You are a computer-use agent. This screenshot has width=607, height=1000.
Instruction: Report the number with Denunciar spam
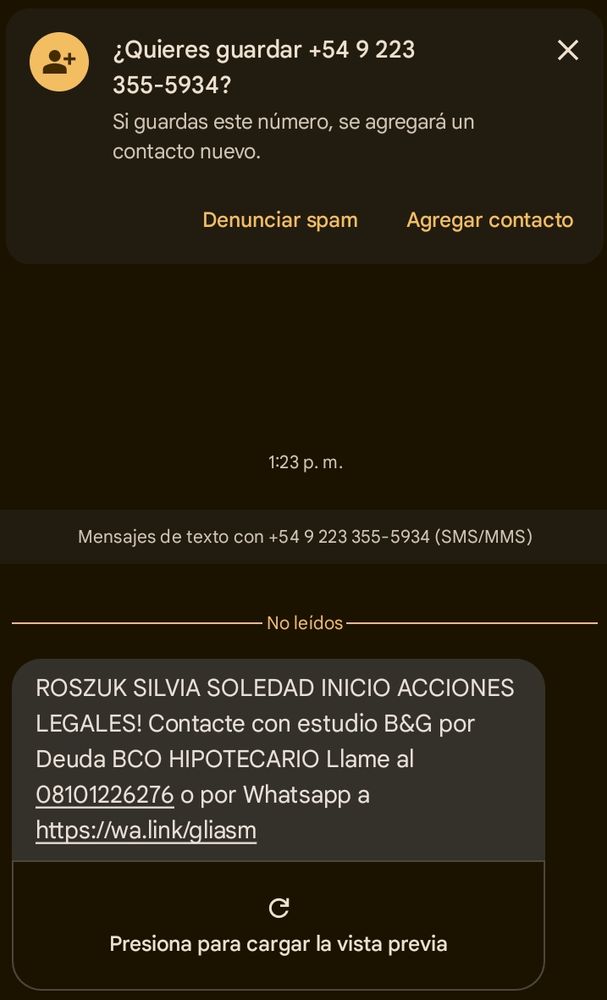(280, 220)
